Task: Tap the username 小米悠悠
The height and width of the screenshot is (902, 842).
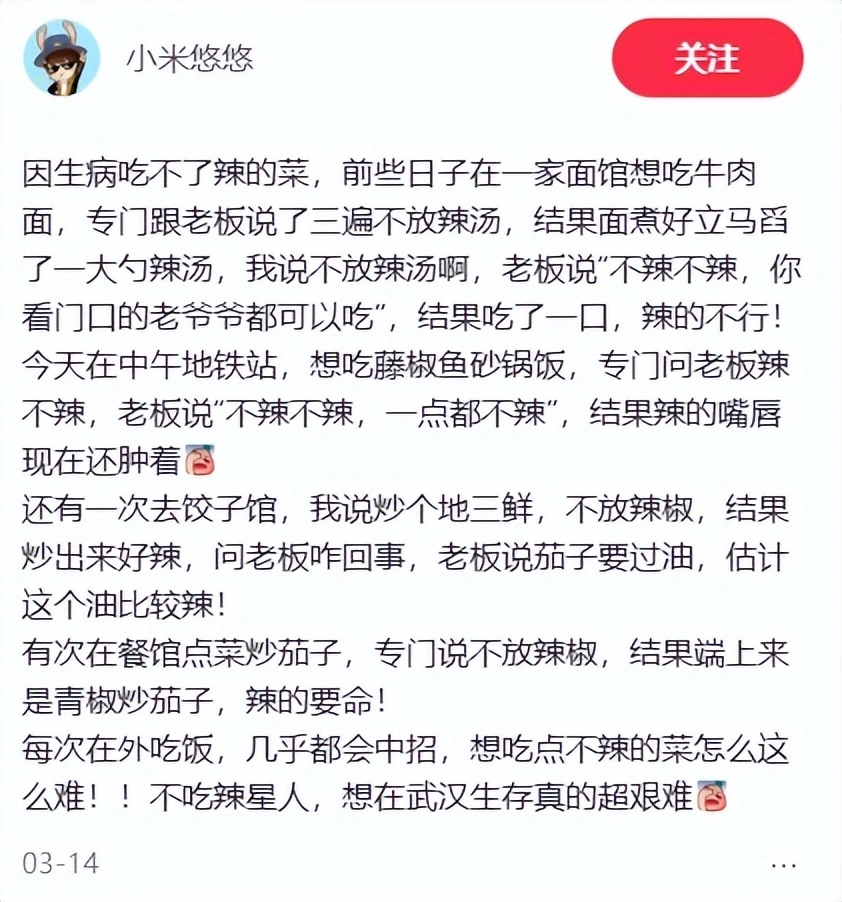Action: (190, 58)
